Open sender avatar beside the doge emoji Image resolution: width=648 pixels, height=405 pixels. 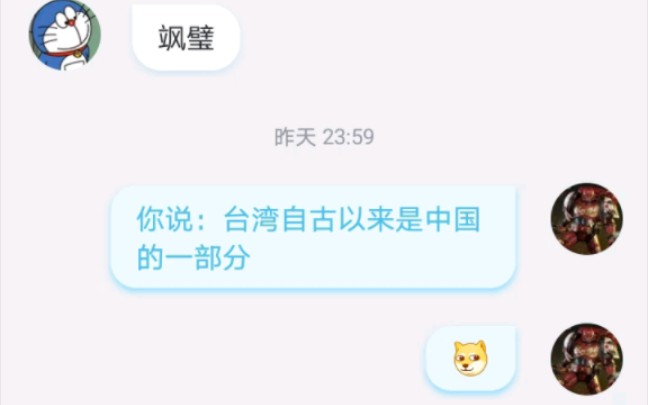[x=586, y=358]
